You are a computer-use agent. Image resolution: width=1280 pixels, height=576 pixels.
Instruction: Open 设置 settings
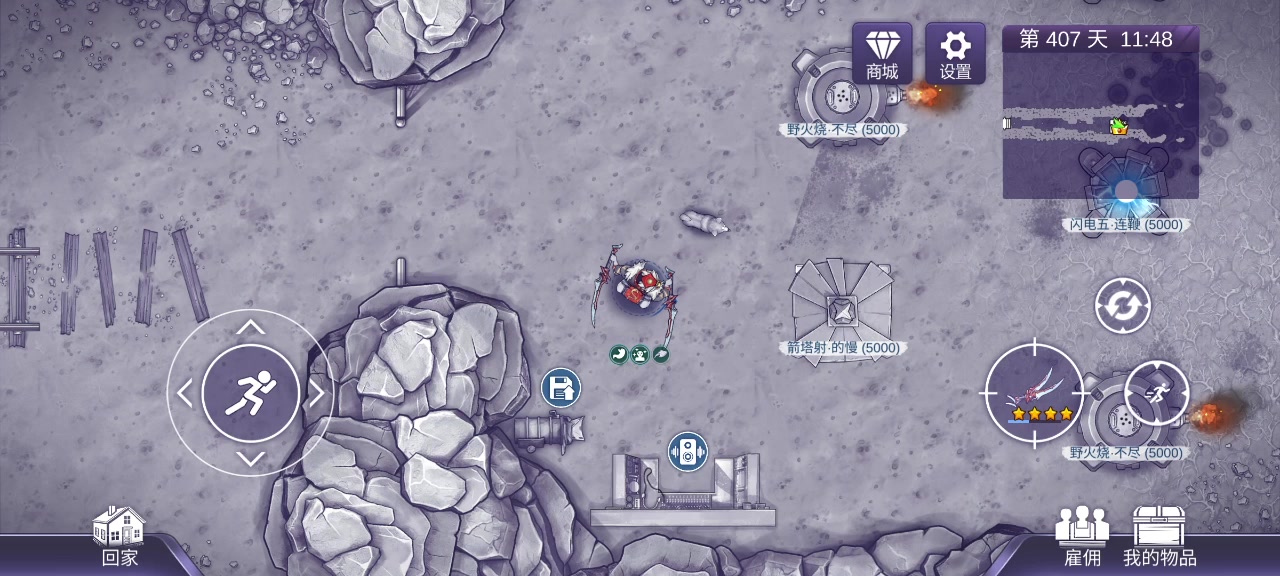point(955,54)
